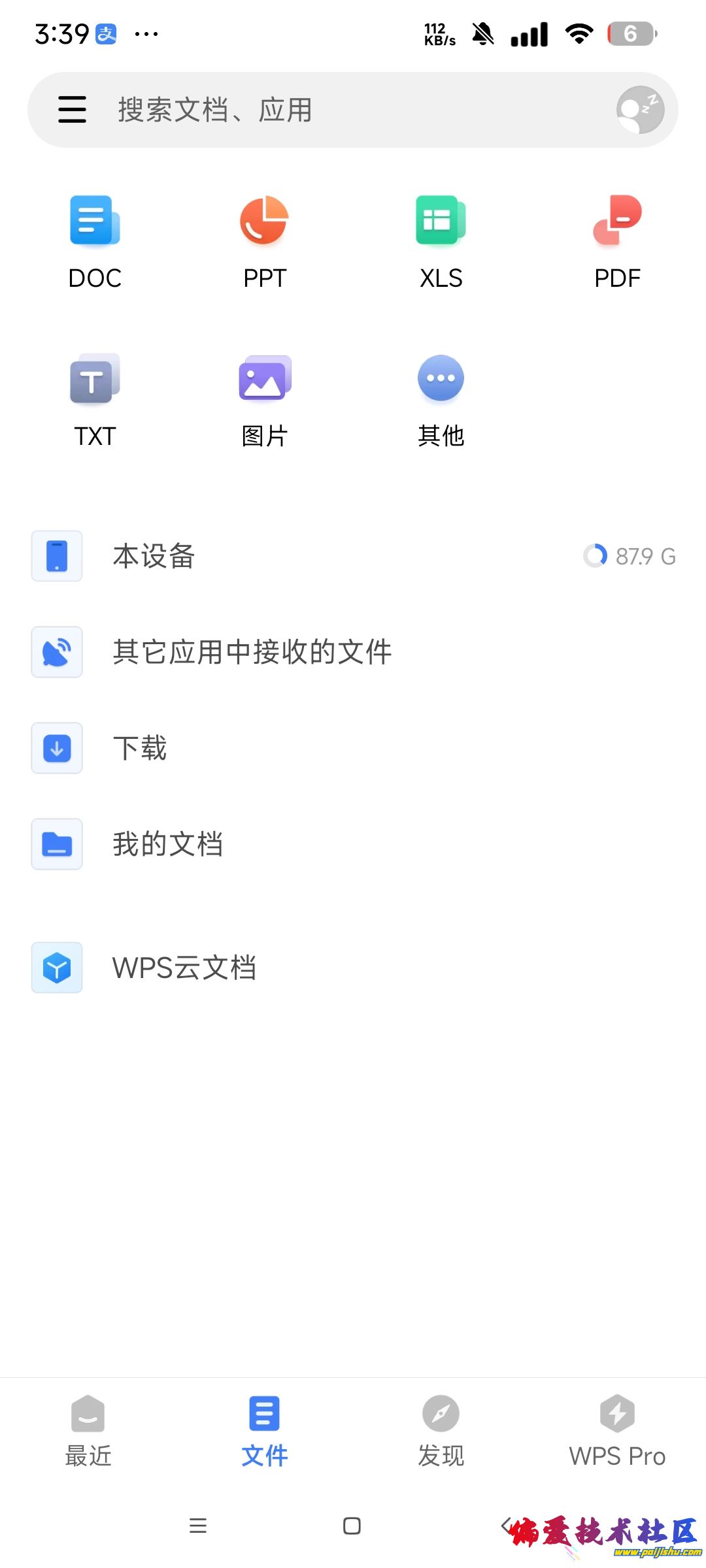Open the profile avatar
The height and width of the screenshot is (1568, 706).
point(640,110)
